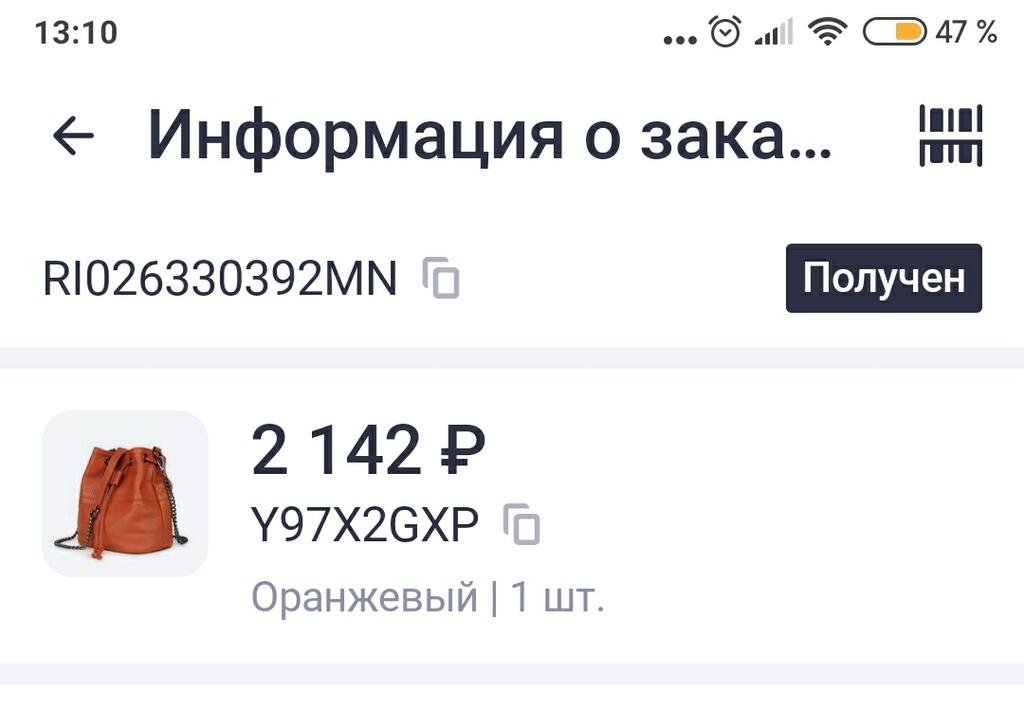The image size is (1024, 710).
Task: Open the orange bag product thumbnail
Action: point(124,494)
